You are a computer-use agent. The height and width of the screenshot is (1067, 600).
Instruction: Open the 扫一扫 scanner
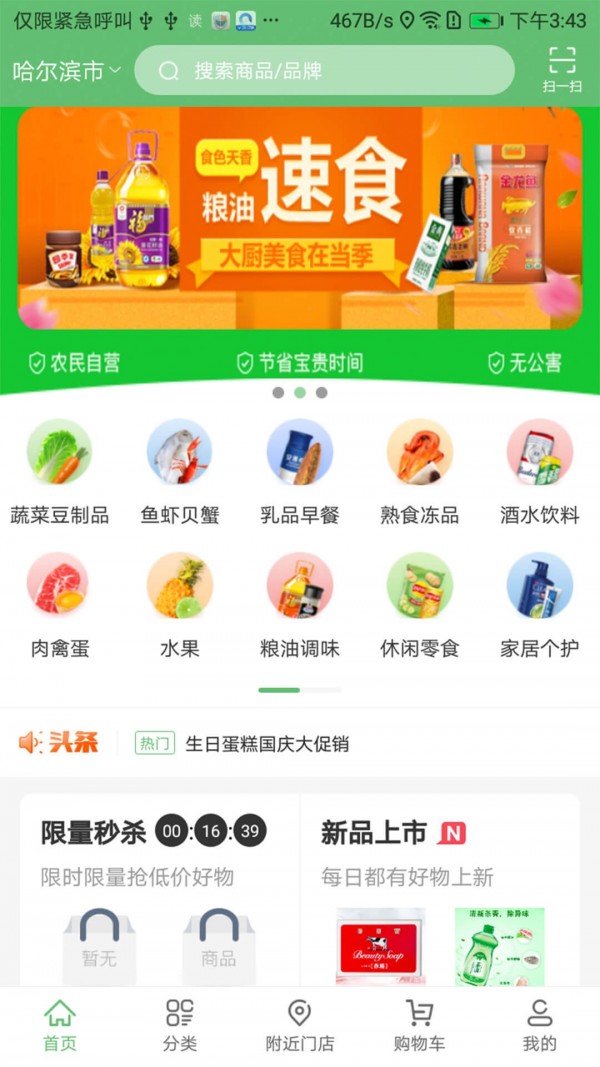point(562,70)
